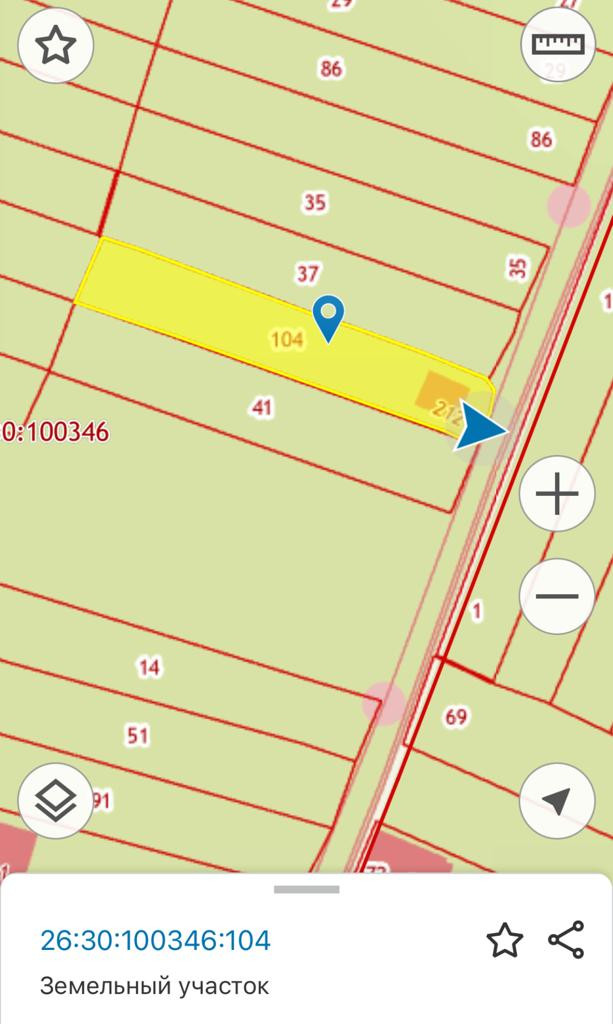Zoom in with the plus button
The image size is (613, 1024).
(x=557, y=494)
